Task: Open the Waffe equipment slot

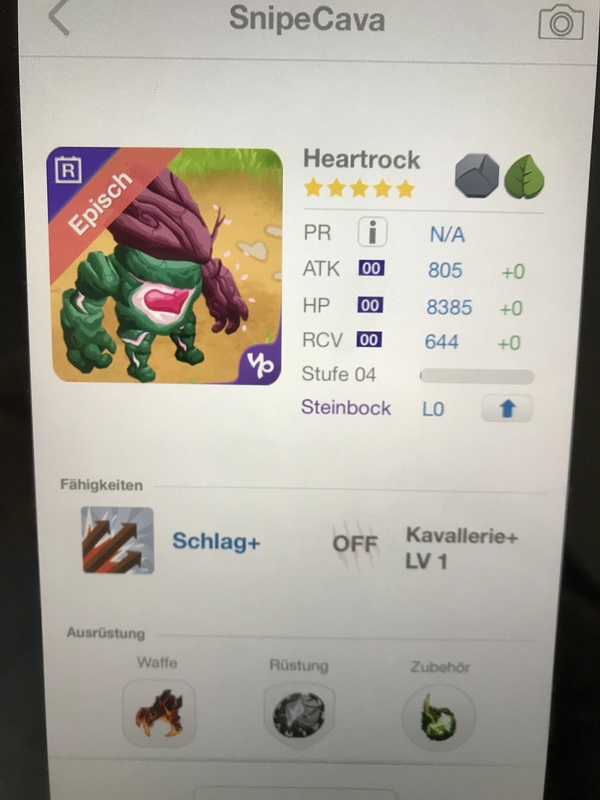Action: [x=158, y=712]
